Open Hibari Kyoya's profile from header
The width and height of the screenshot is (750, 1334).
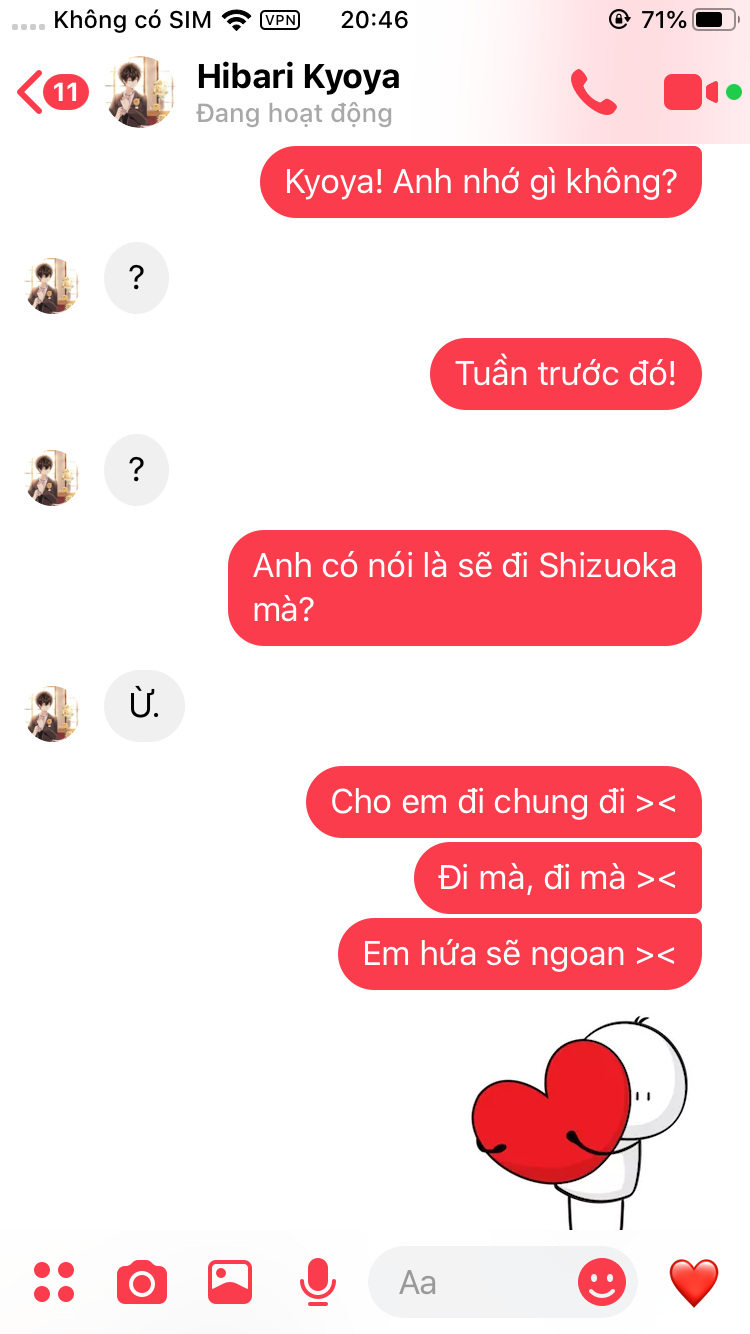[x=297, y=92]
